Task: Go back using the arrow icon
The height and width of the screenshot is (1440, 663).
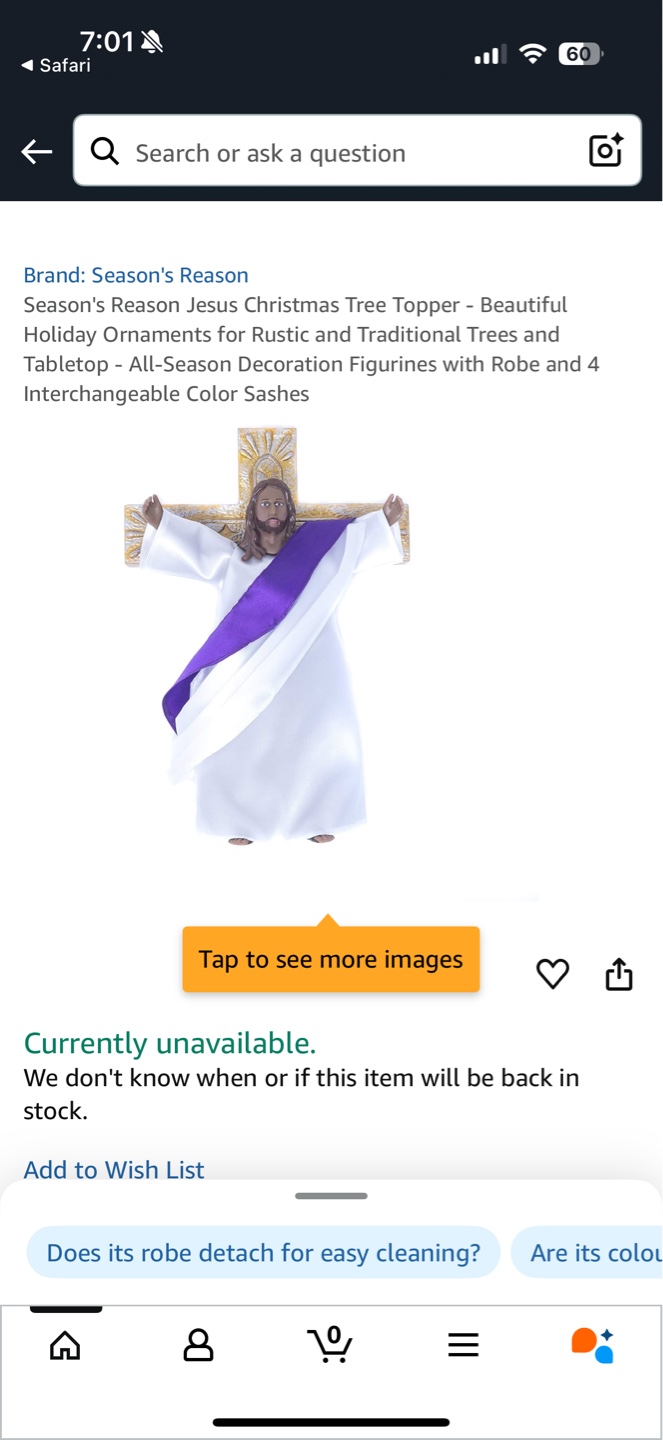Action: pos(37,152)
